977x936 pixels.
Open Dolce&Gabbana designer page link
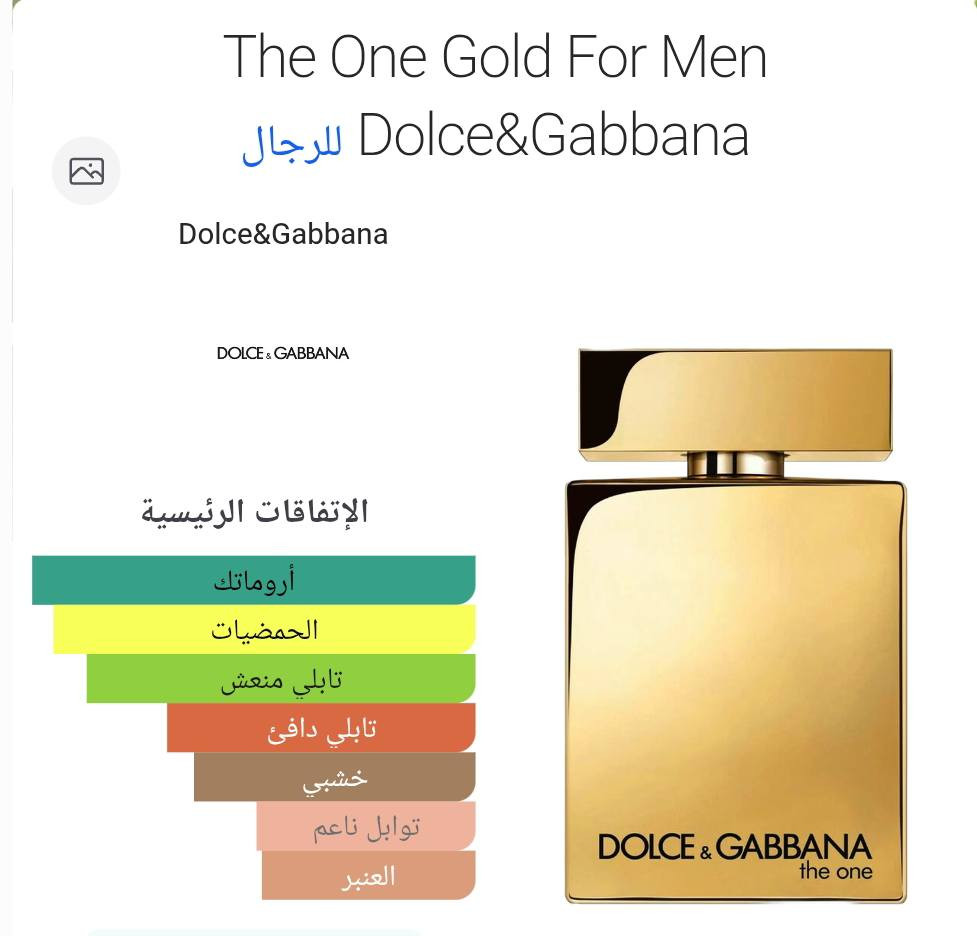(x=283, y=234)
